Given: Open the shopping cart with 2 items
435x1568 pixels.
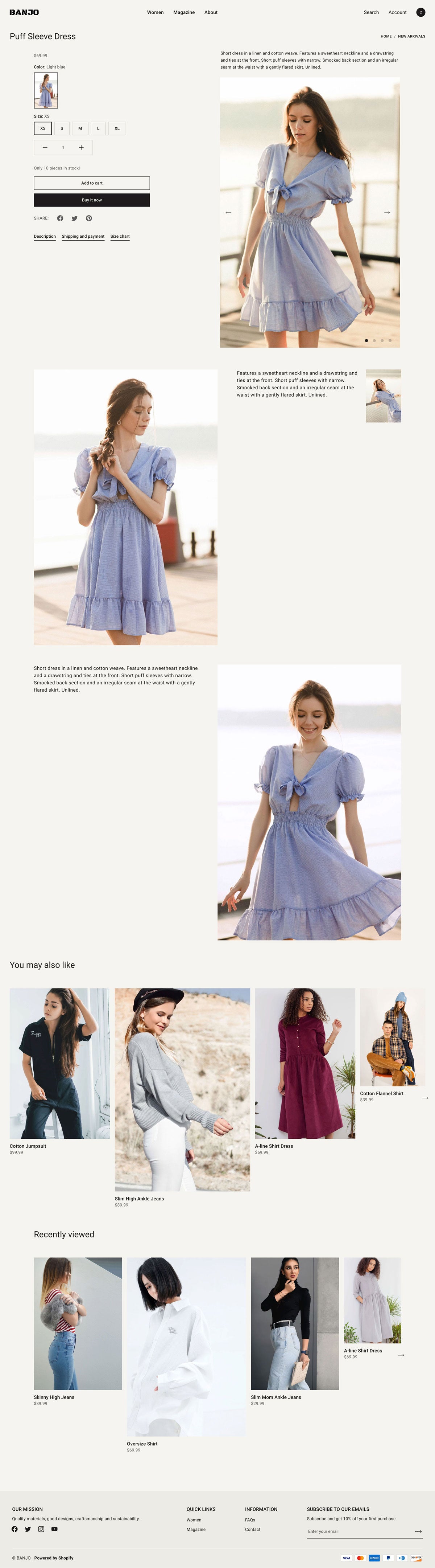Looking at the screenshot, I should pos(420,12).
